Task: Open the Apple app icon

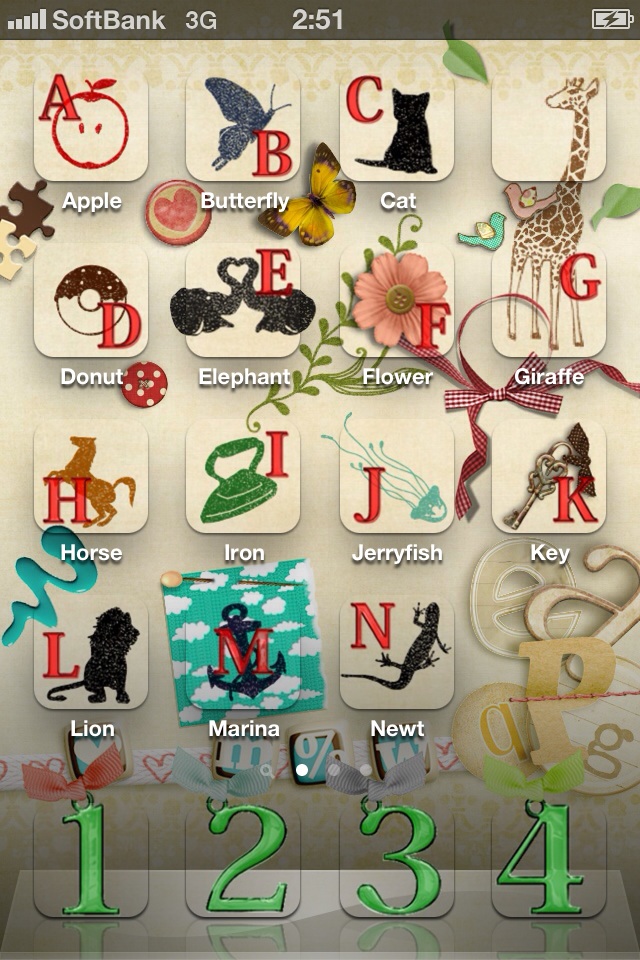Action: pos(91,125)
